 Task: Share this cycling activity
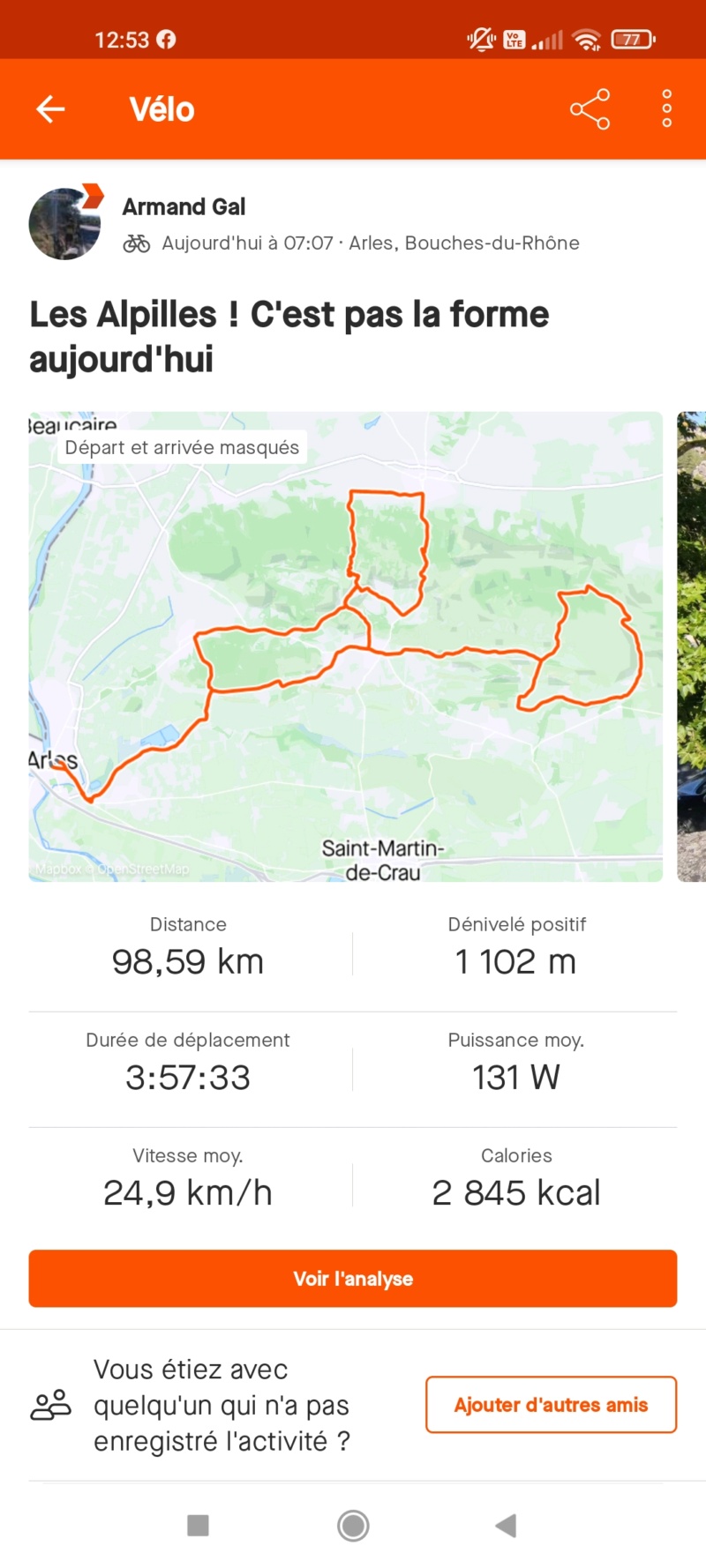(x=590, y=109)
